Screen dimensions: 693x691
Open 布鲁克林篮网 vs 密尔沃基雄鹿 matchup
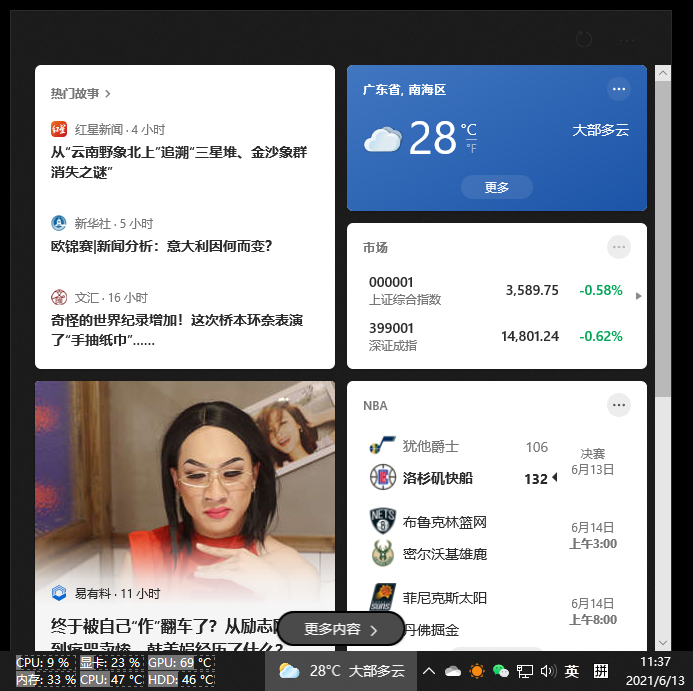[x=470, y=538]
